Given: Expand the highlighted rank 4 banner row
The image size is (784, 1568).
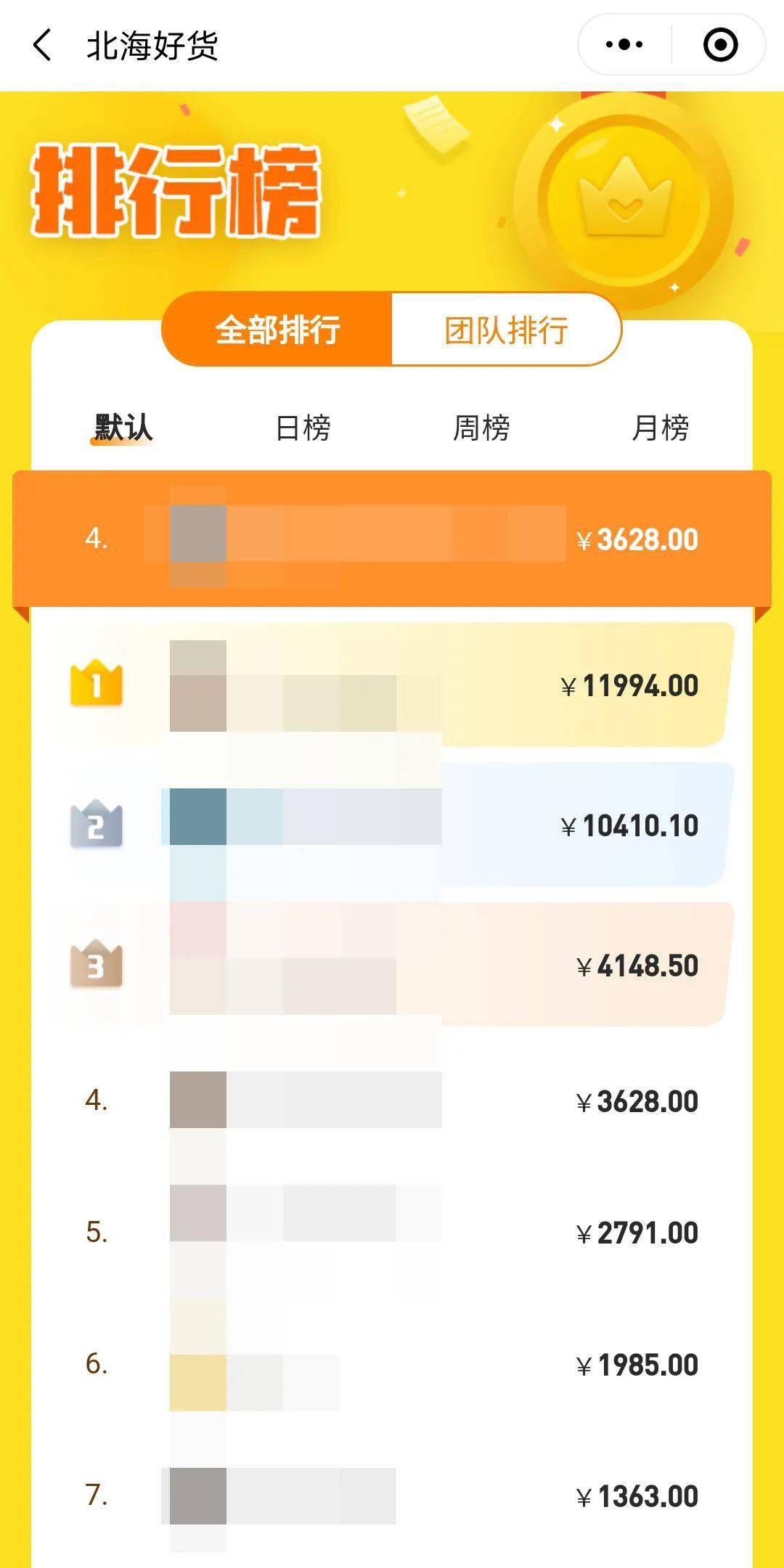Looking at the screenshot, I should [392, 539].
